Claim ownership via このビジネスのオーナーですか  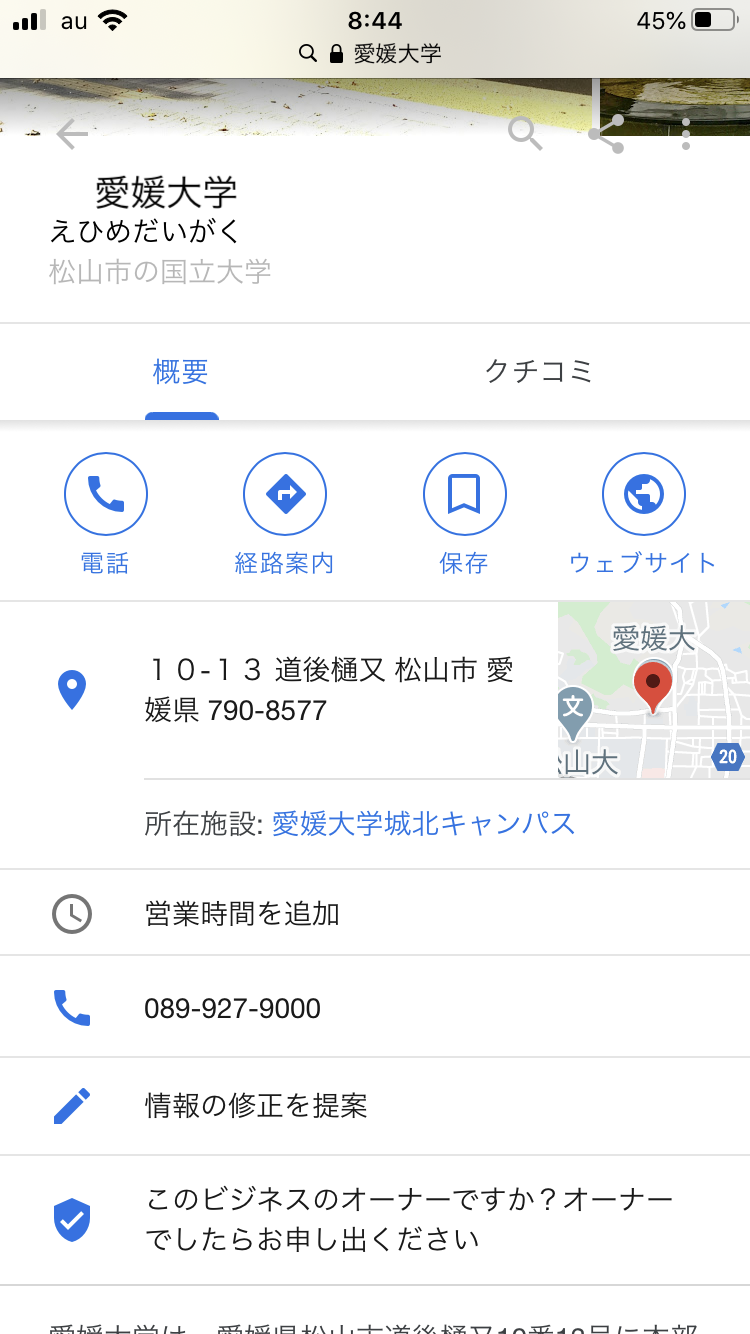pyautogui.click(x=410, y=1220)
